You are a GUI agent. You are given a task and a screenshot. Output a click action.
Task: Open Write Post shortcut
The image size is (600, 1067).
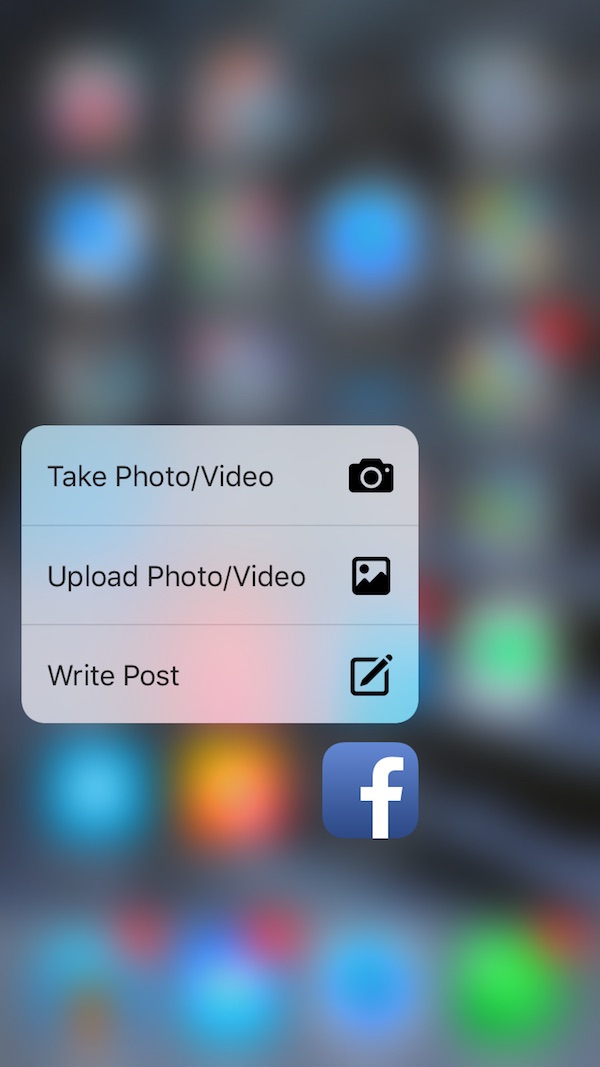click(219, 675)
